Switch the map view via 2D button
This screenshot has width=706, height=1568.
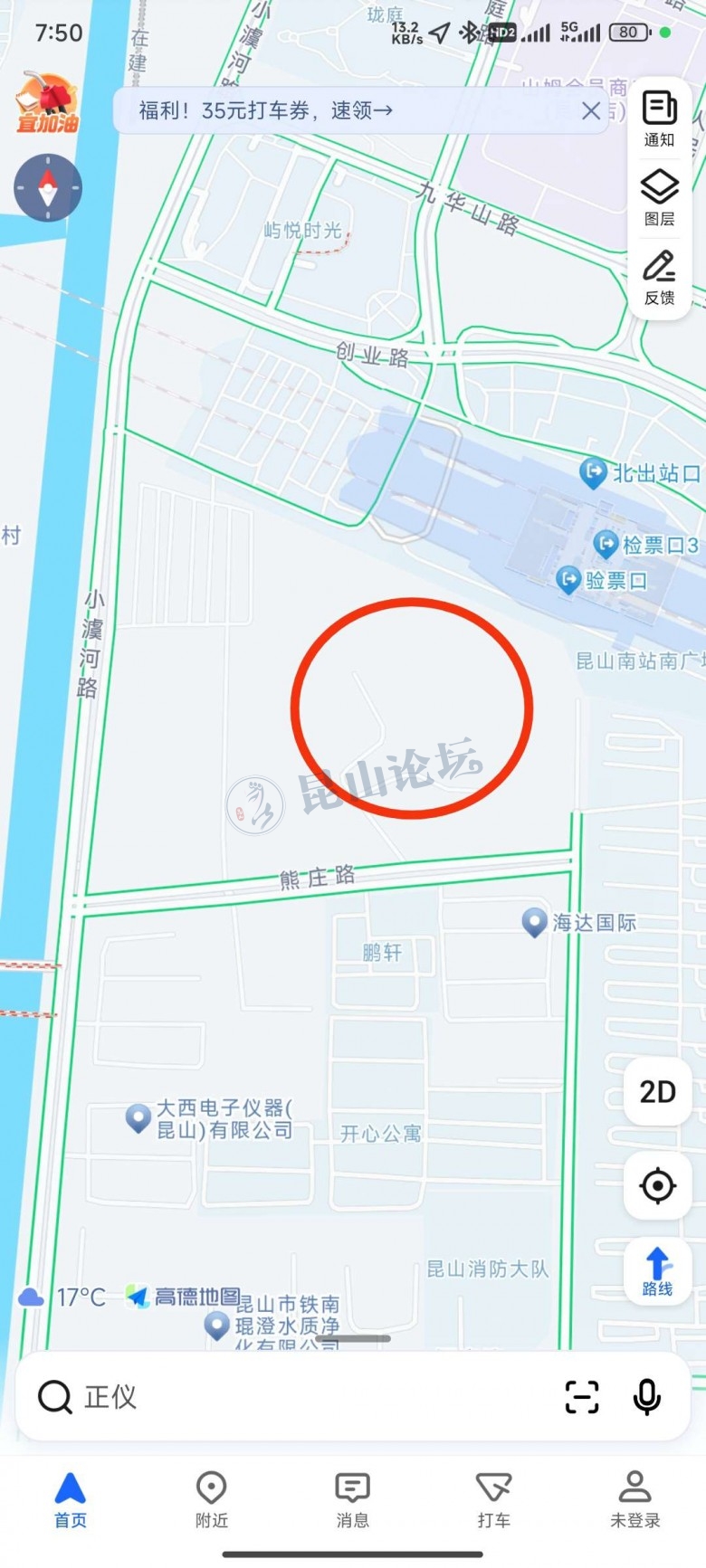pyautogui.click(x=658, y=1092)
